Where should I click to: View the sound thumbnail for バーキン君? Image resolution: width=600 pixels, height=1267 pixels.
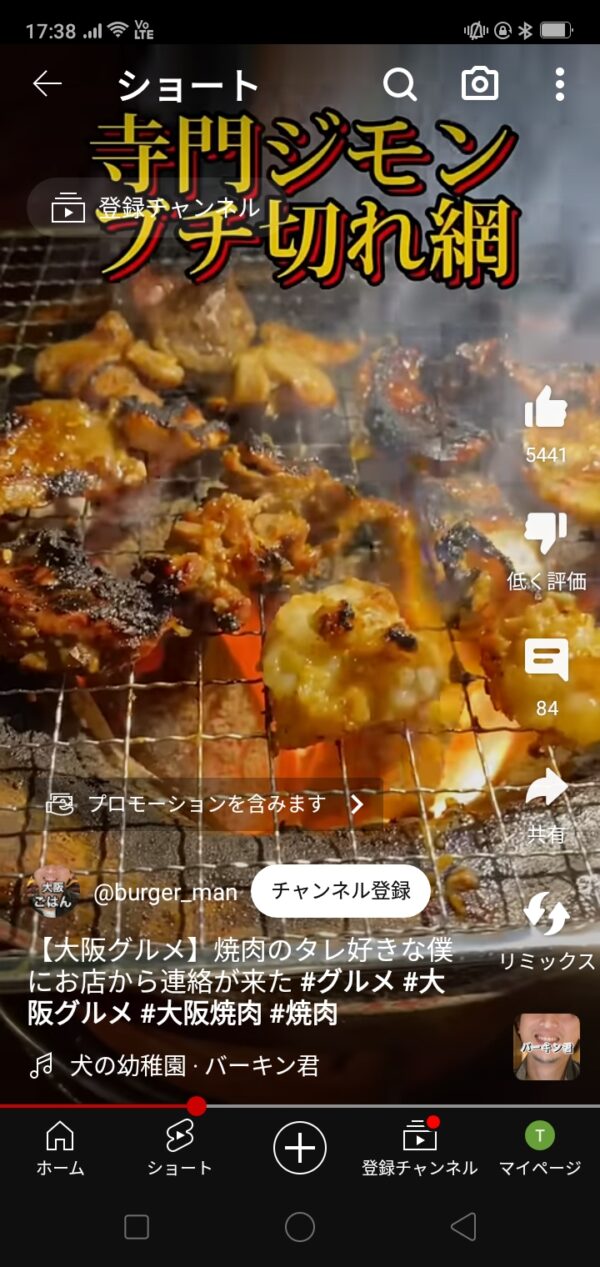[546, 1047]
